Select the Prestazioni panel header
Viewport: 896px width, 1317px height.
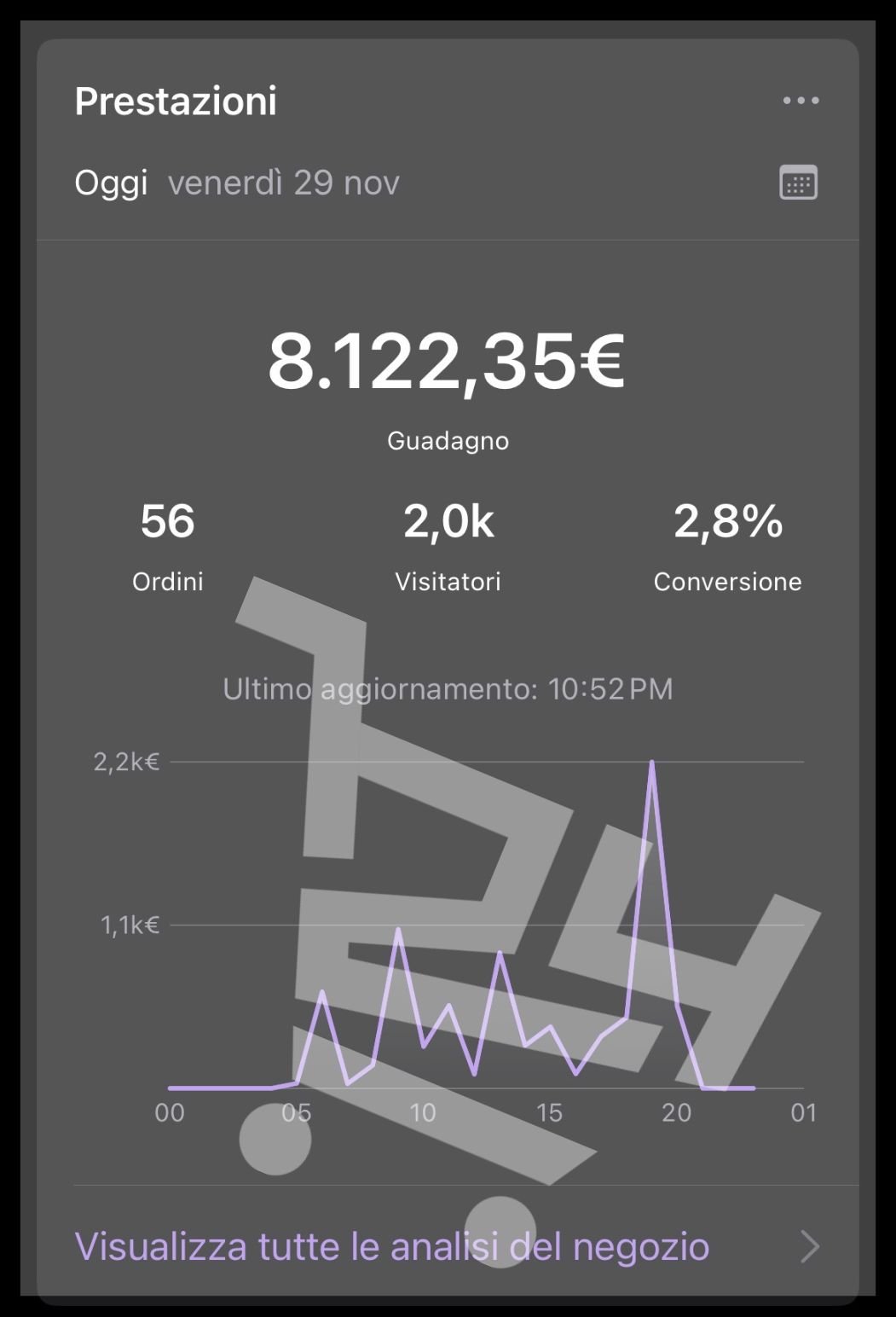click(176, 100)
